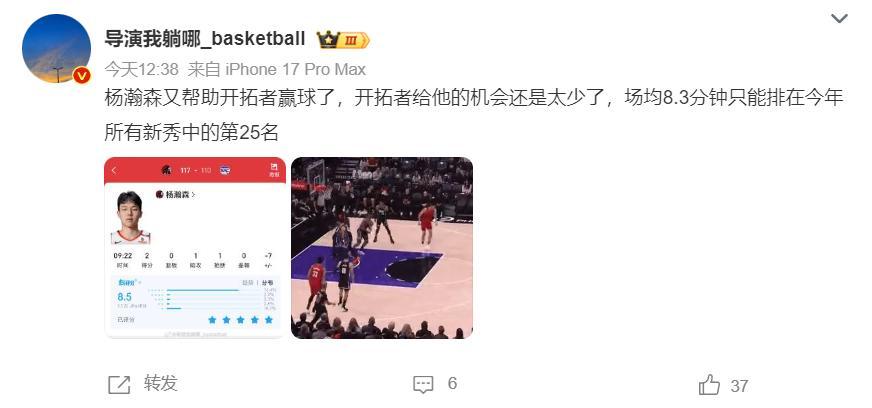Open the profile avatar of 导演我躺哪_basketball
Image resolution: width=872 pixels, height=408 pixels.
click(56, 49)
